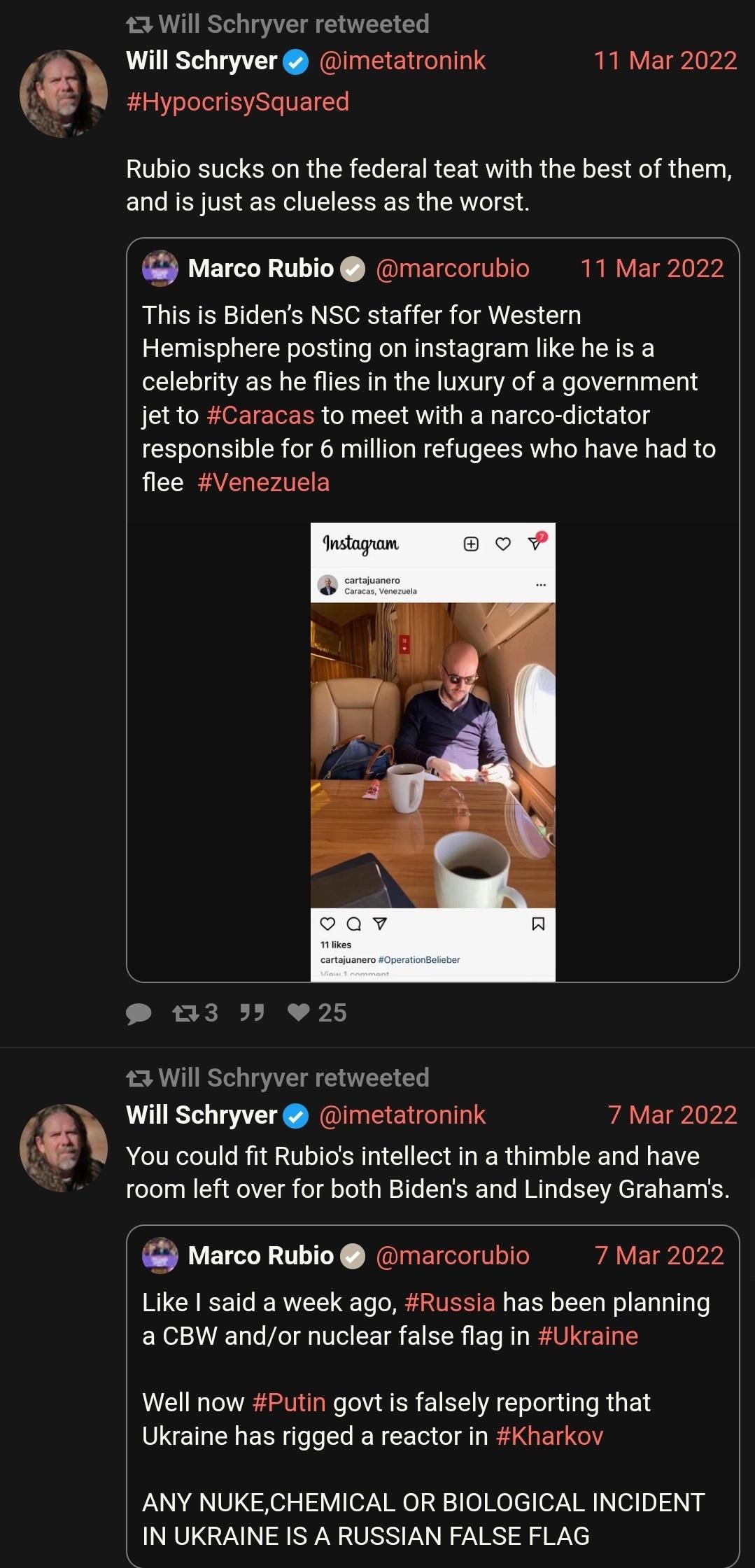View the Instagram screenshot image in the quoted tweet

(432, 751)
